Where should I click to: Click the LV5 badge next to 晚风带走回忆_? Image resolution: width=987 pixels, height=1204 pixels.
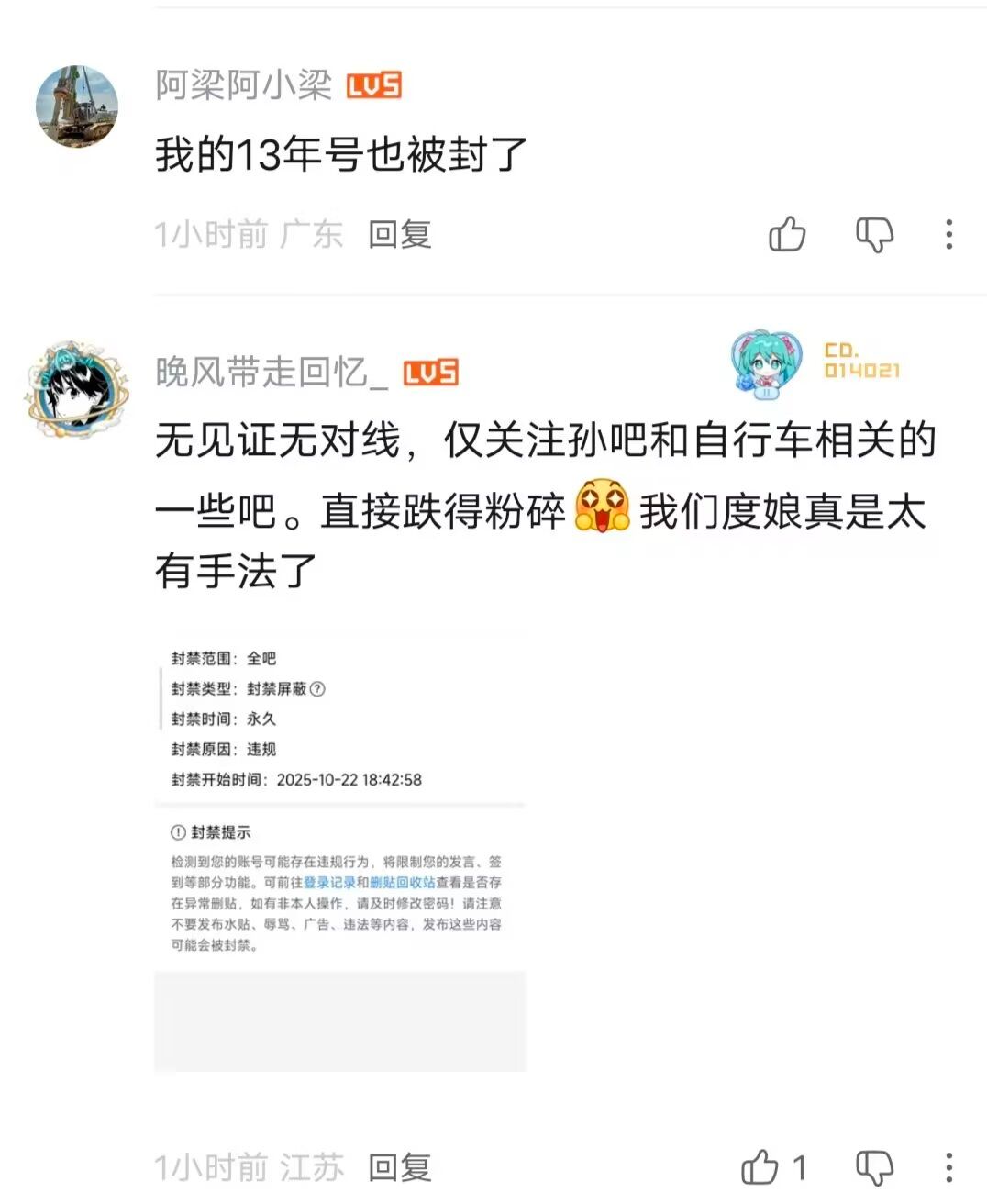(x=431, y=373)
